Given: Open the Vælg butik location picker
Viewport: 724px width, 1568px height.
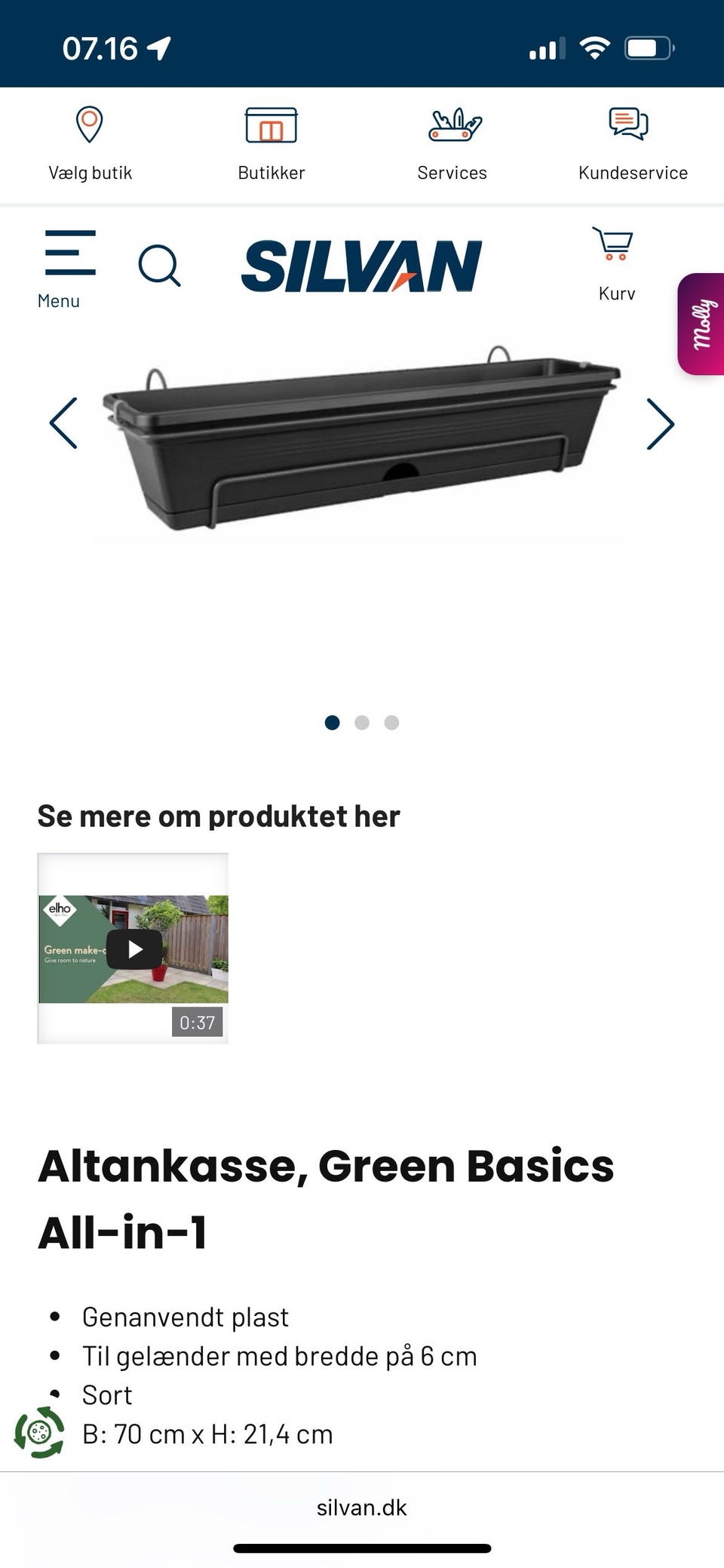Looking at the screenshot, I should 89,140.
